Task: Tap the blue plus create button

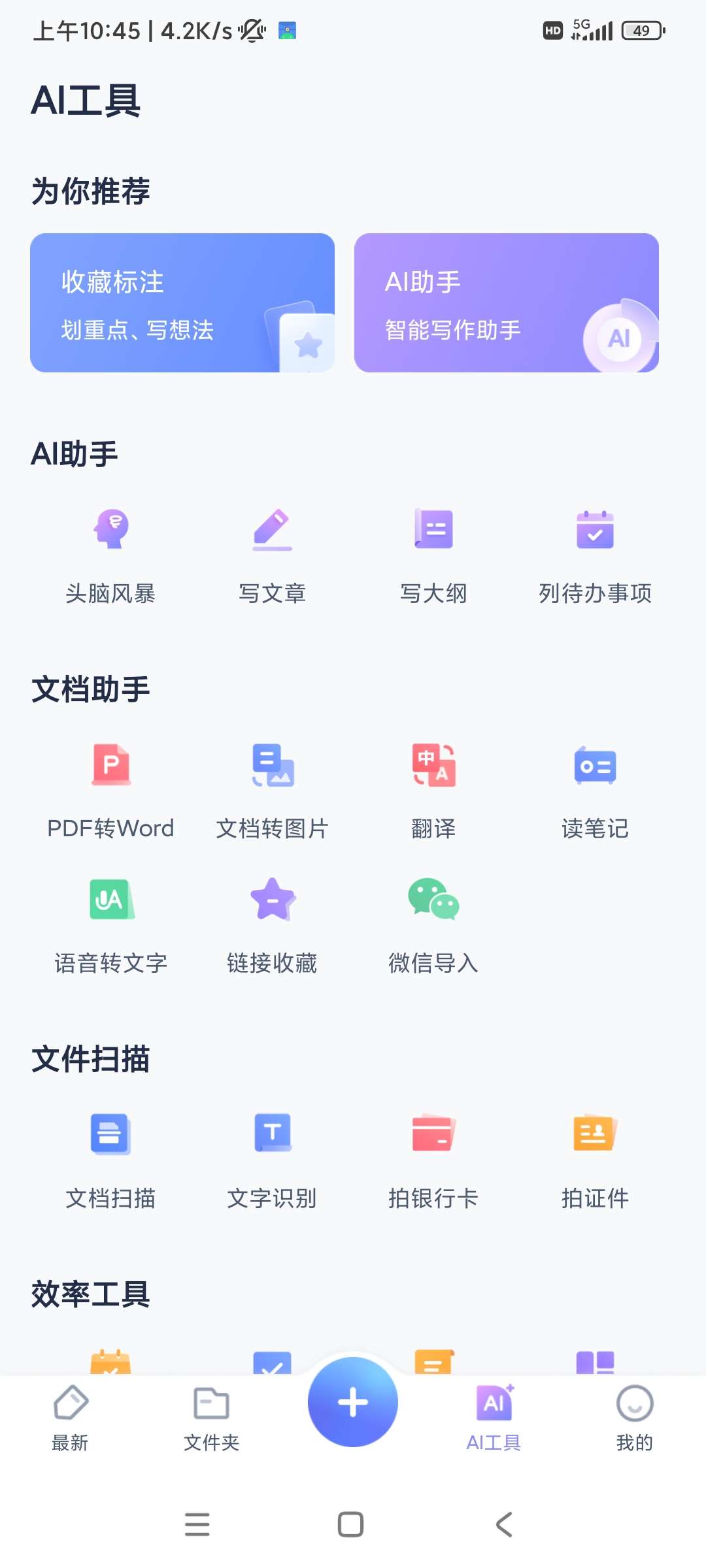Action: coord(353,1402)
